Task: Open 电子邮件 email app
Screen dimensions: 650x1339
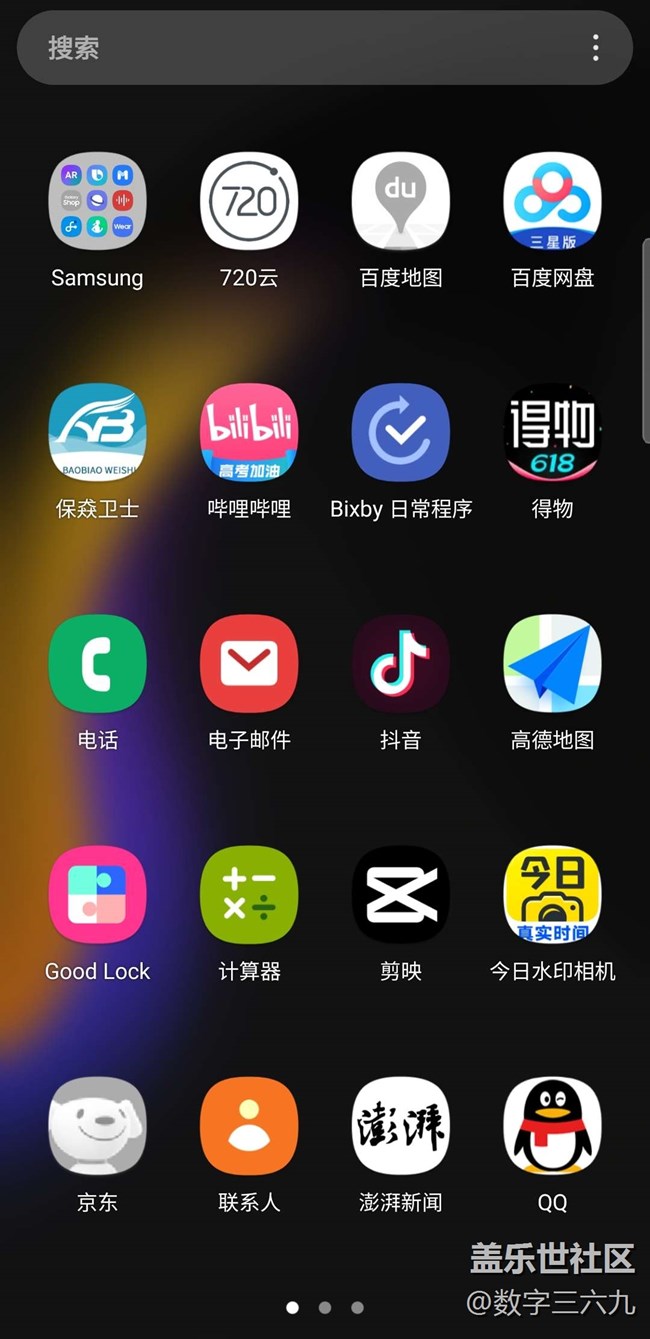Action: (x=249, y=663)
